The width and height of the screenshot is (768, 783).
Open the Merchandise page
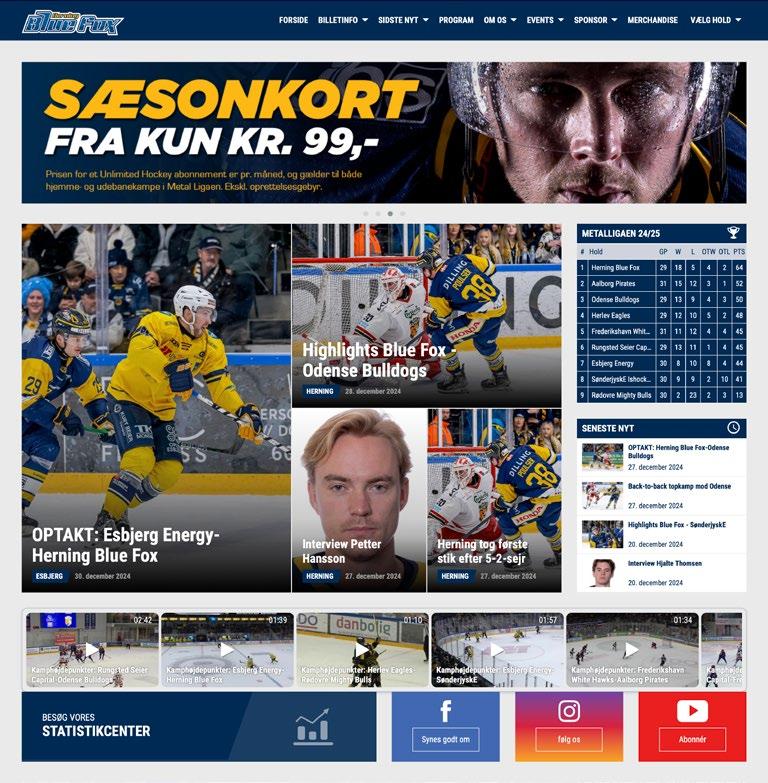tap(652, 20)
